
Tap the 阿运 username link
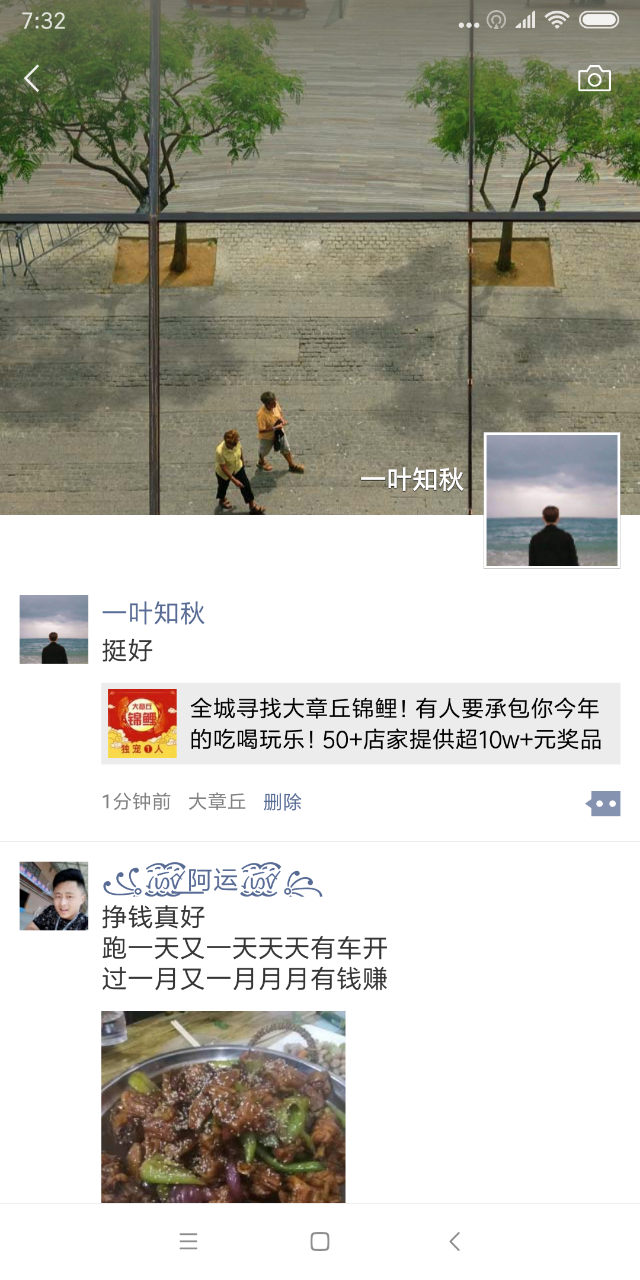pyautogui.click(x=212, y=881)
